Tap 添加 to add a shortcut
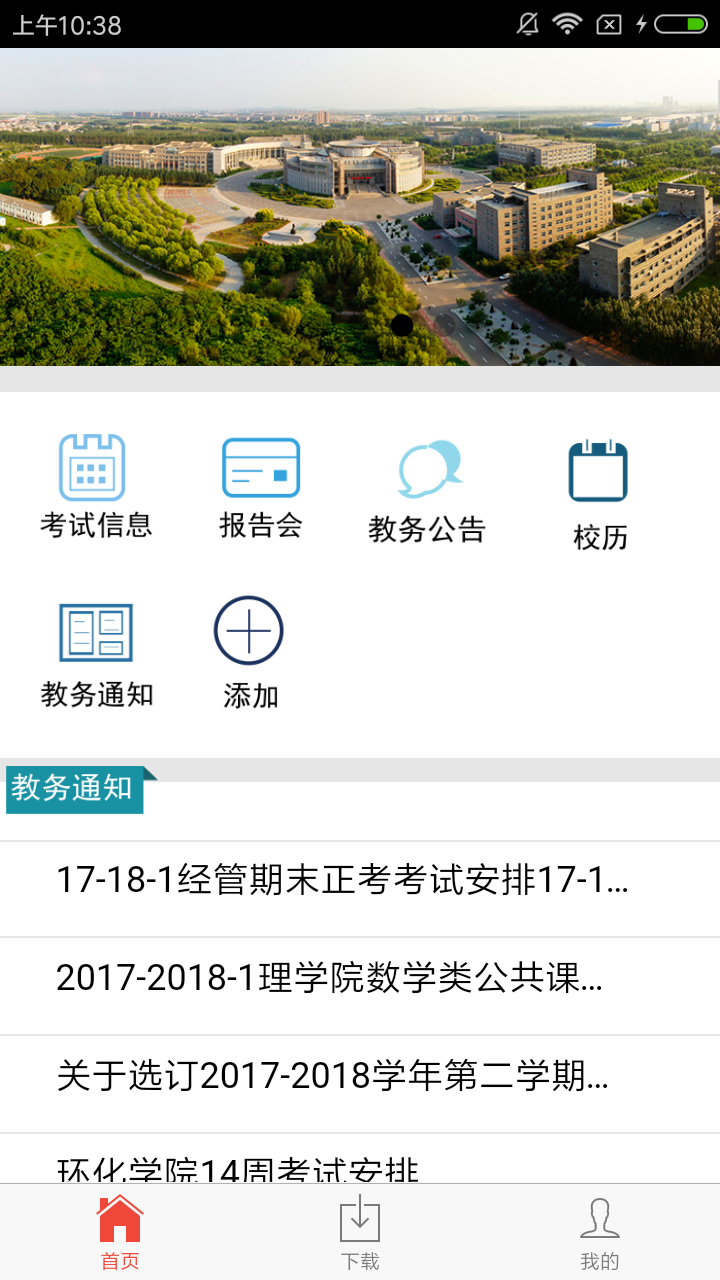Screen dimensions: 720x1280 click(249, 653)
